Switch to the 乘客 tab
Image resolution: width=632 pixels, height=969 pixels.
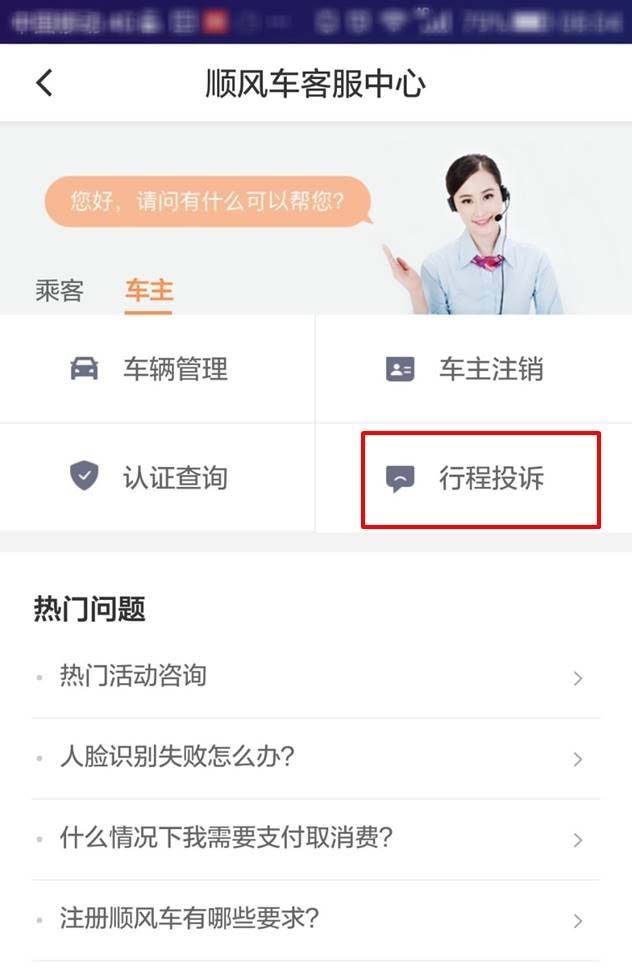(59, 291)
